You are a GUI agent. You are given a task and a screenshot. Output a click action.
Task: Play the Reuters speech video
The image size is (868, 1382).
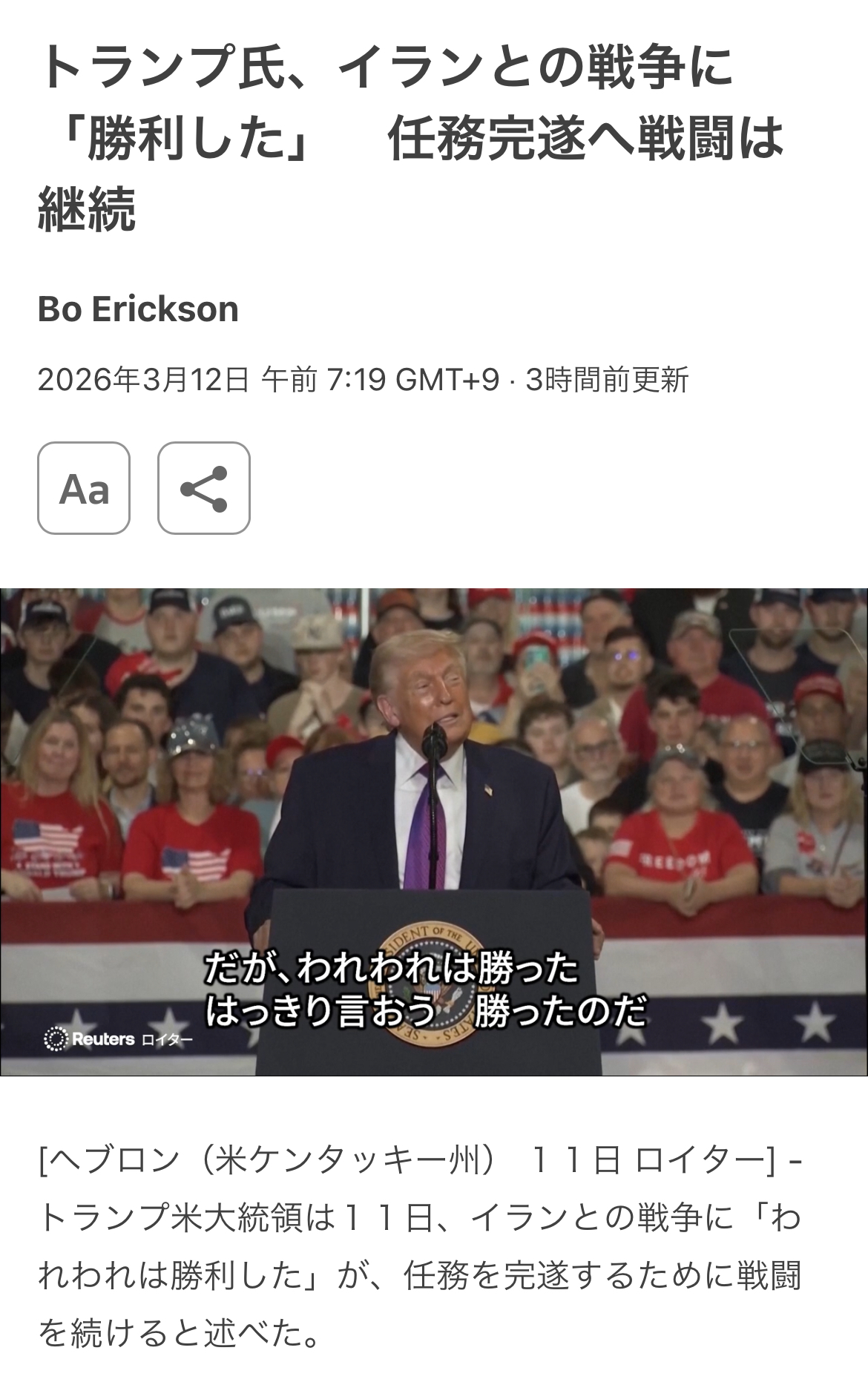click(434, 832)
